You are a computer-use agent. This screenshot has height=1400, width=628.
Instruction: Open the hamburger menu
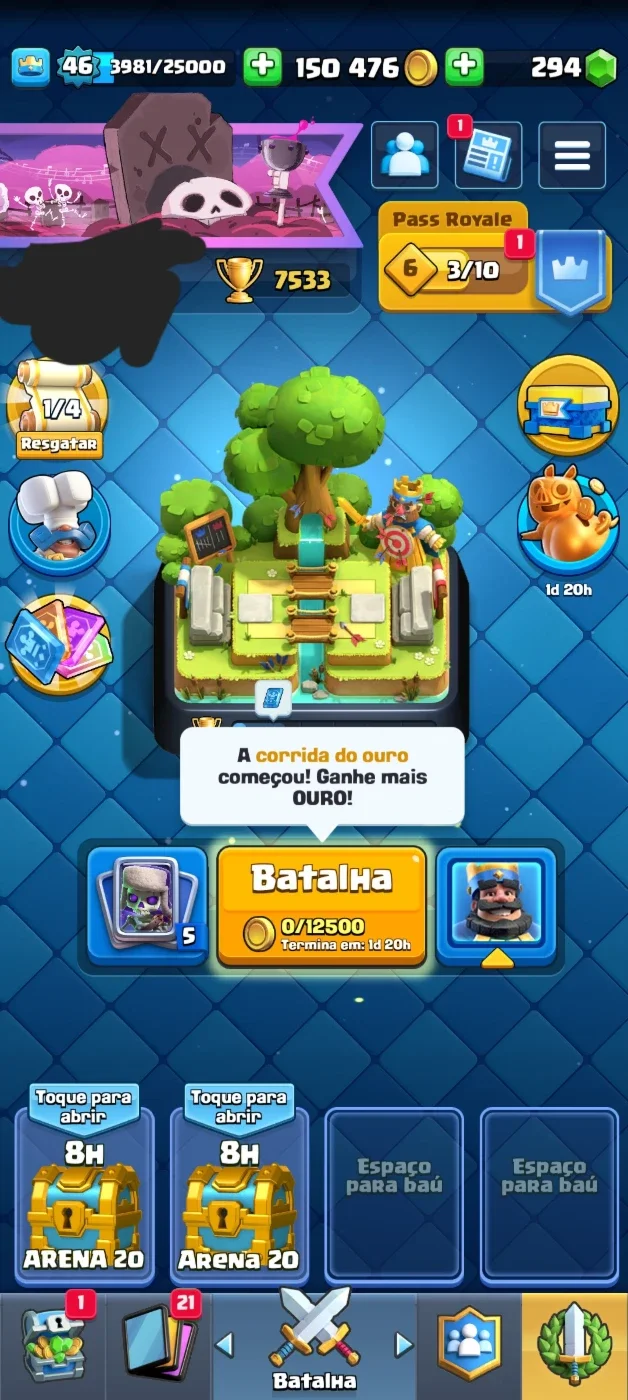click(572, 155)
